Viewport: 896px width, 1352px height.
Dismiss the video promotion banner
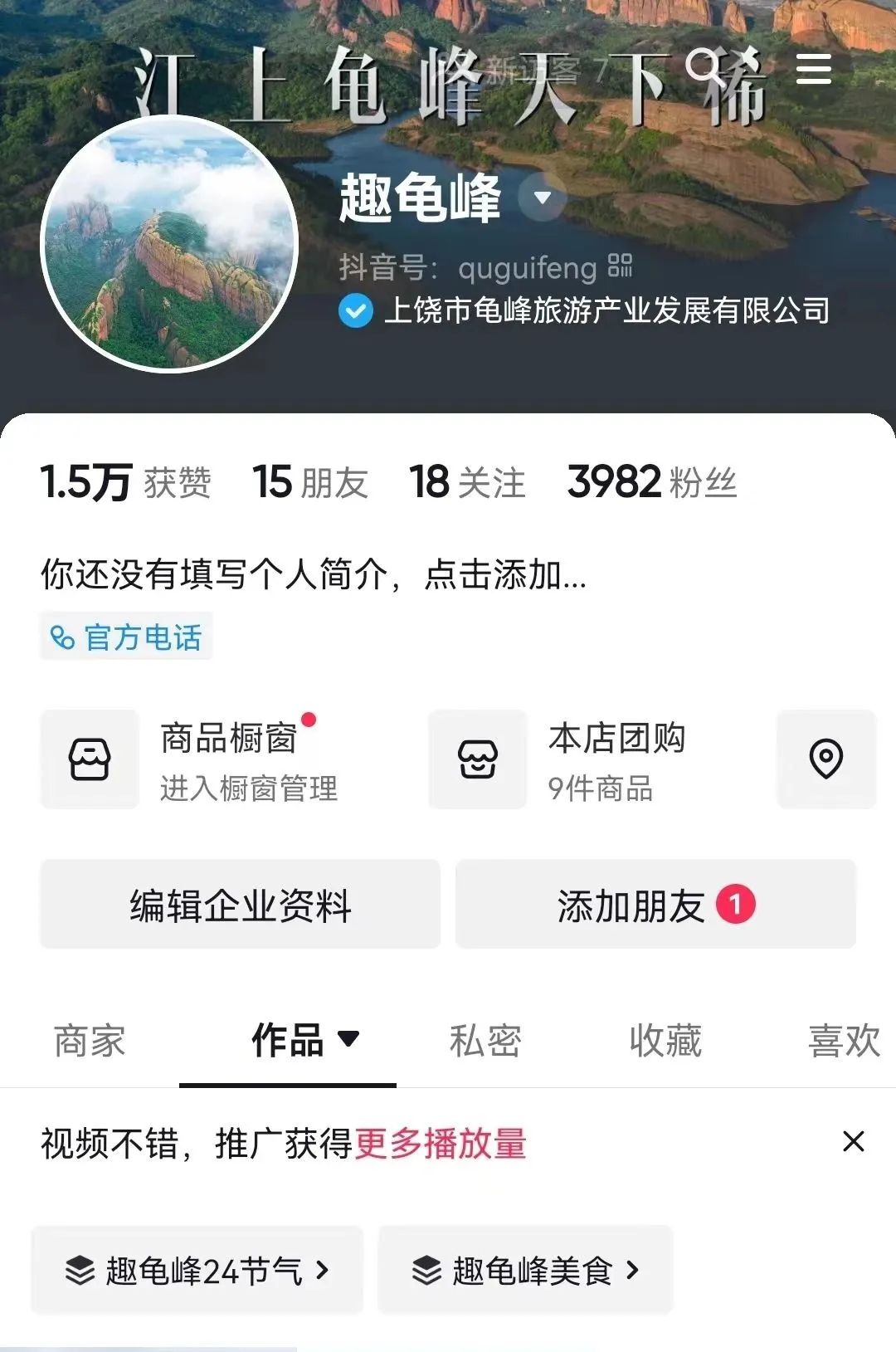pos(853,1142)
